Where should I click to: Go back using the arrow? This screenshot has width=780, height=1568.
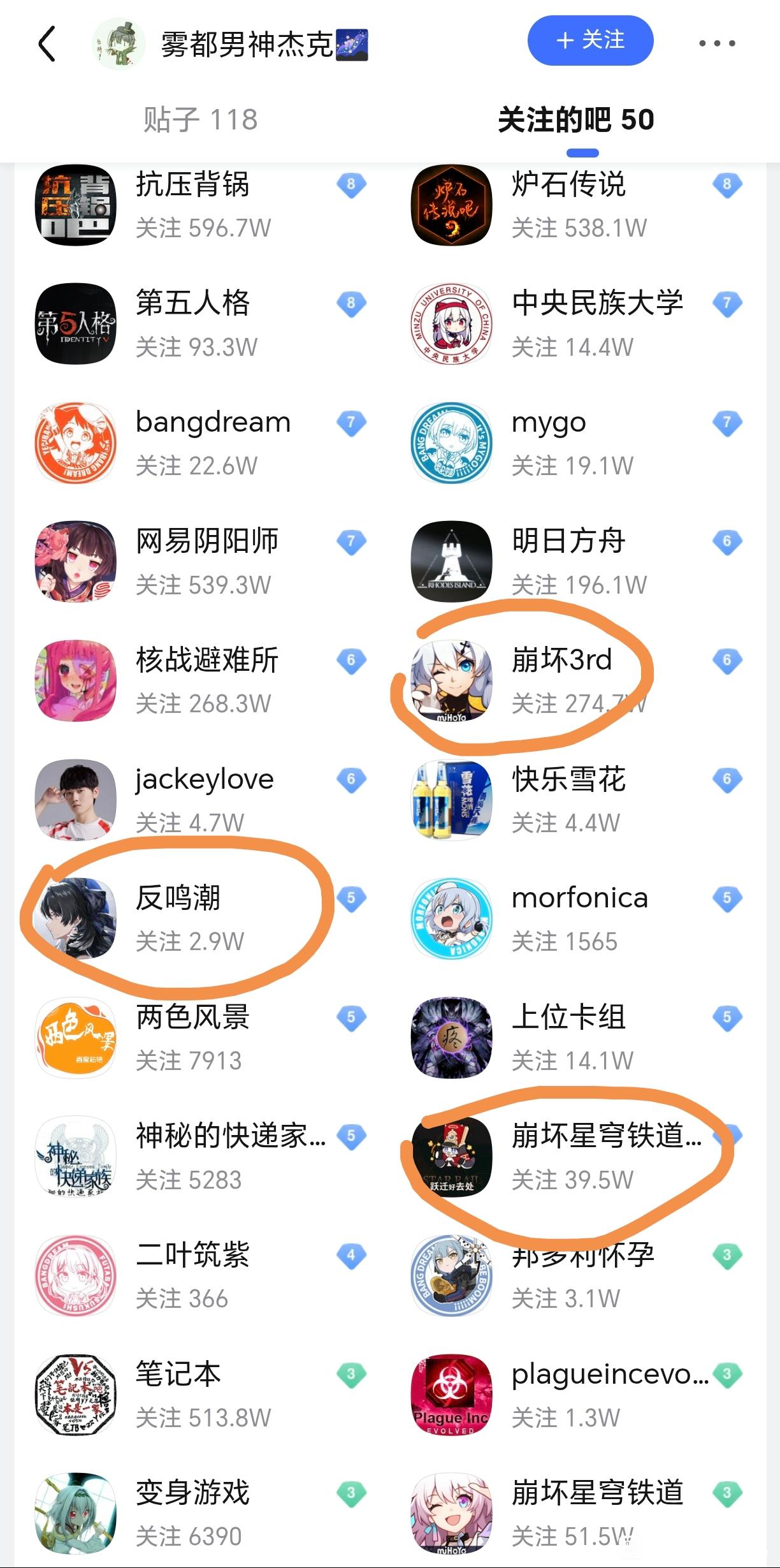[47, 44]
